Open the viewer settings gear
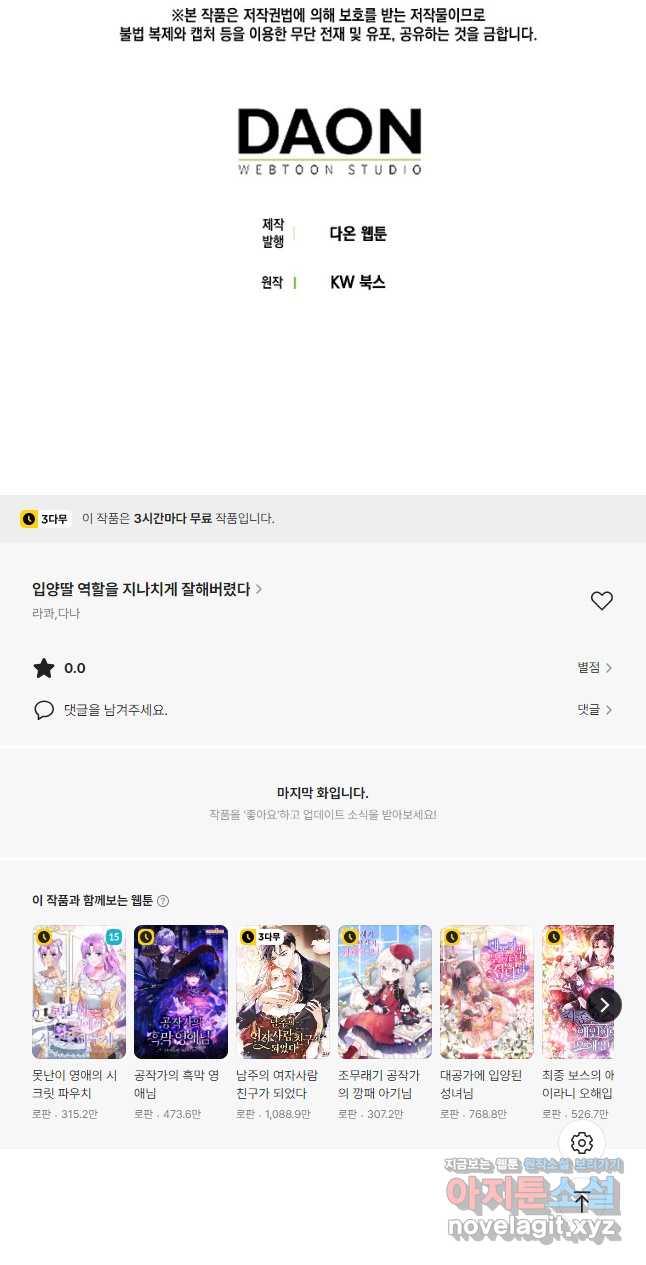 point(582,1142)
